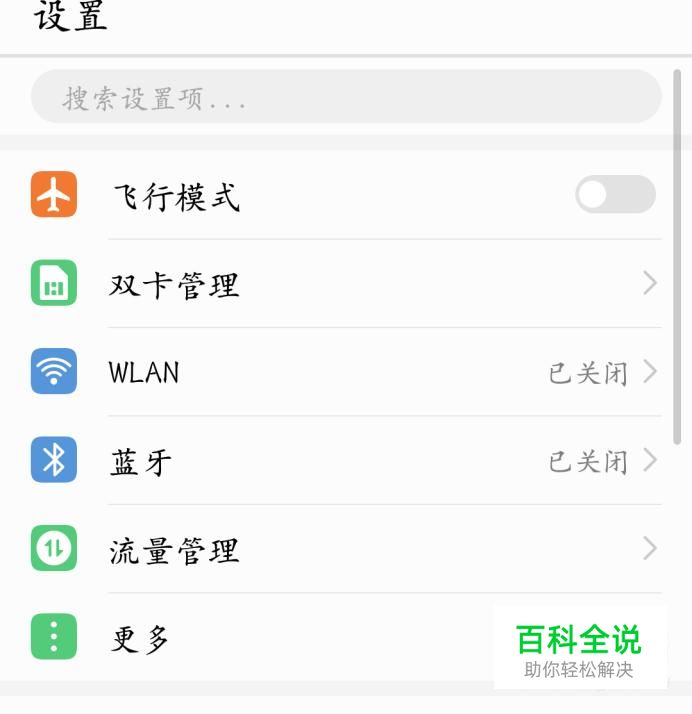
Task: Open 蓝牙 Bluetooth settings
Action: pos(345,461)
